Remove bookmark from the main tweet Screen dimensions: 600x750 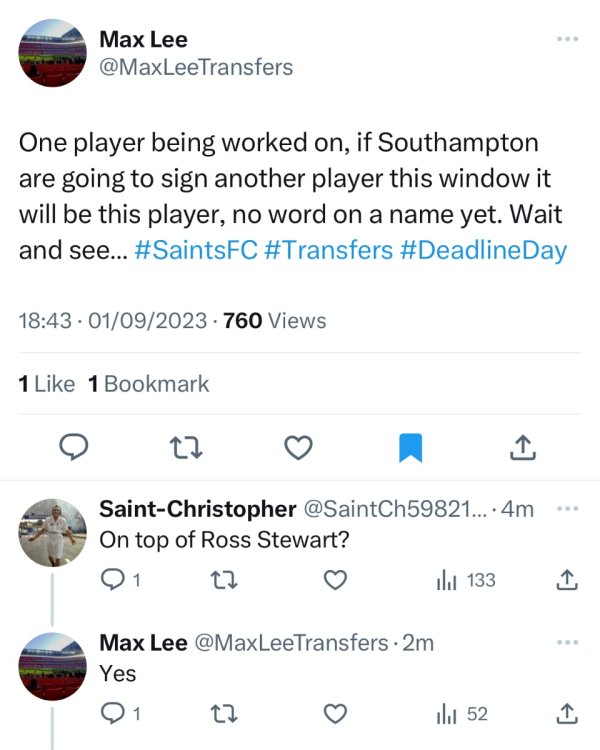click(411, 449)
